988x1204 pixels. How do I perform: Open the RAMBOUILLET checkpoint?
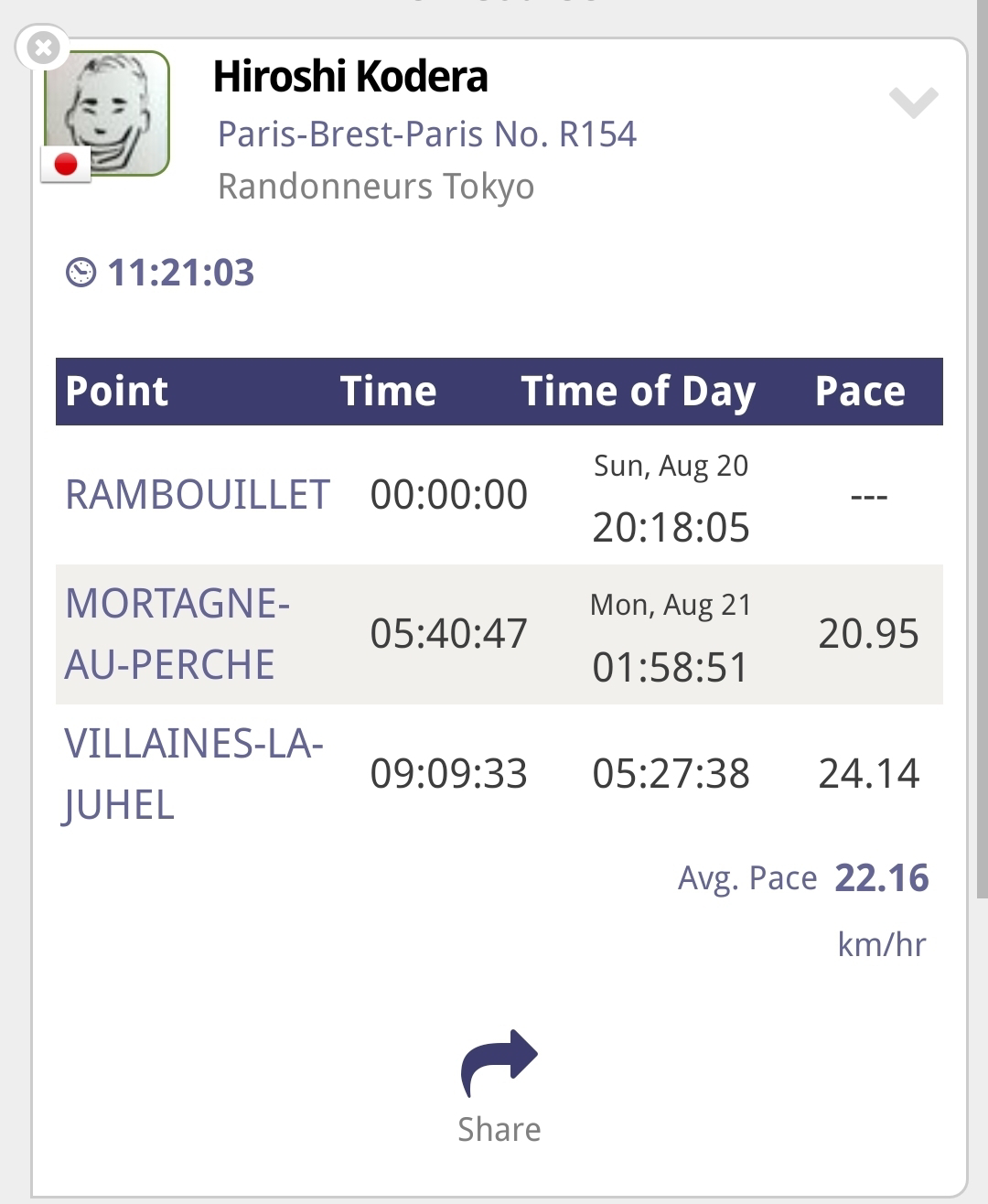(x=197, y=495)
